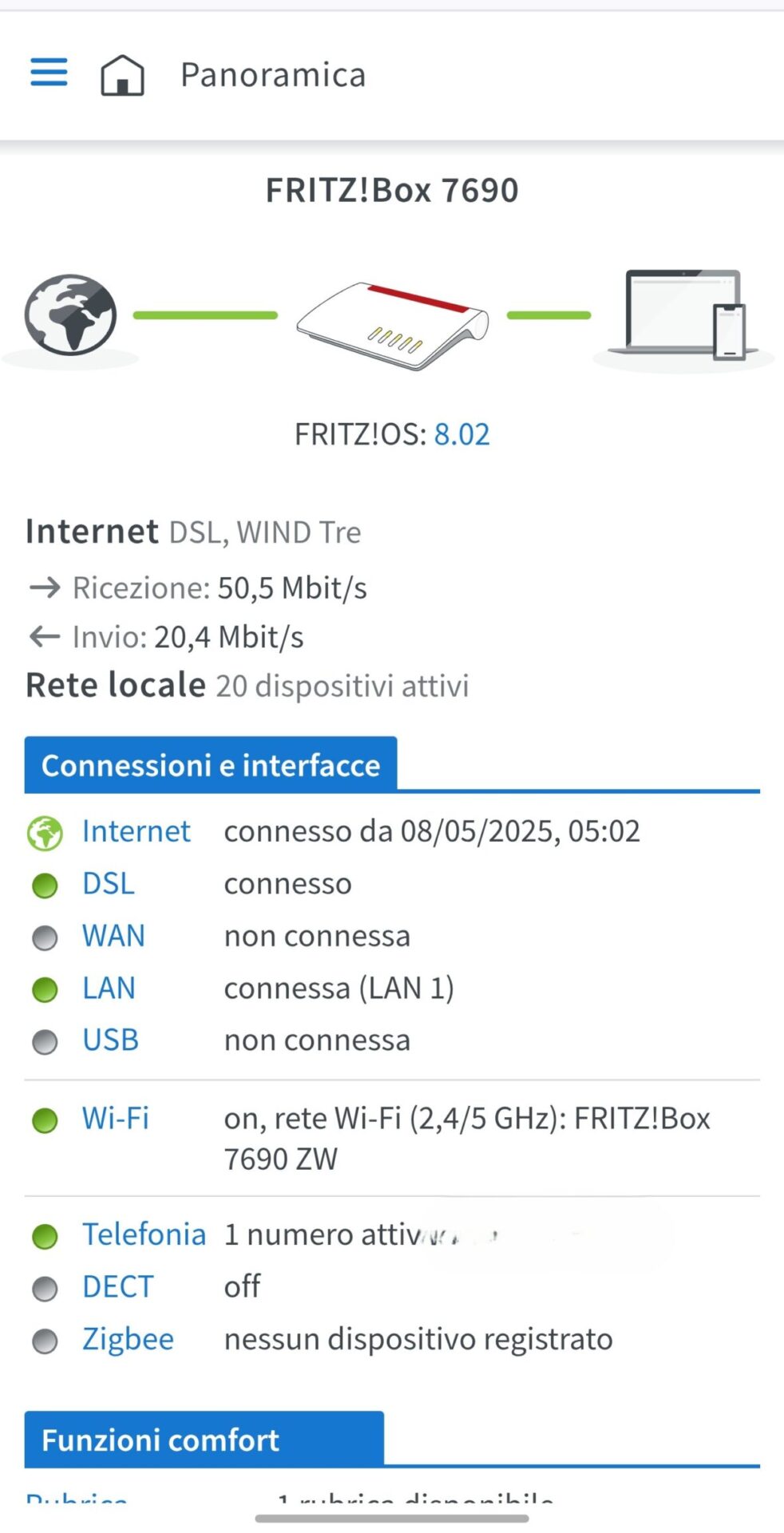Open the Internet connection link
The image size is (784, 1533).
click(137, 831)
